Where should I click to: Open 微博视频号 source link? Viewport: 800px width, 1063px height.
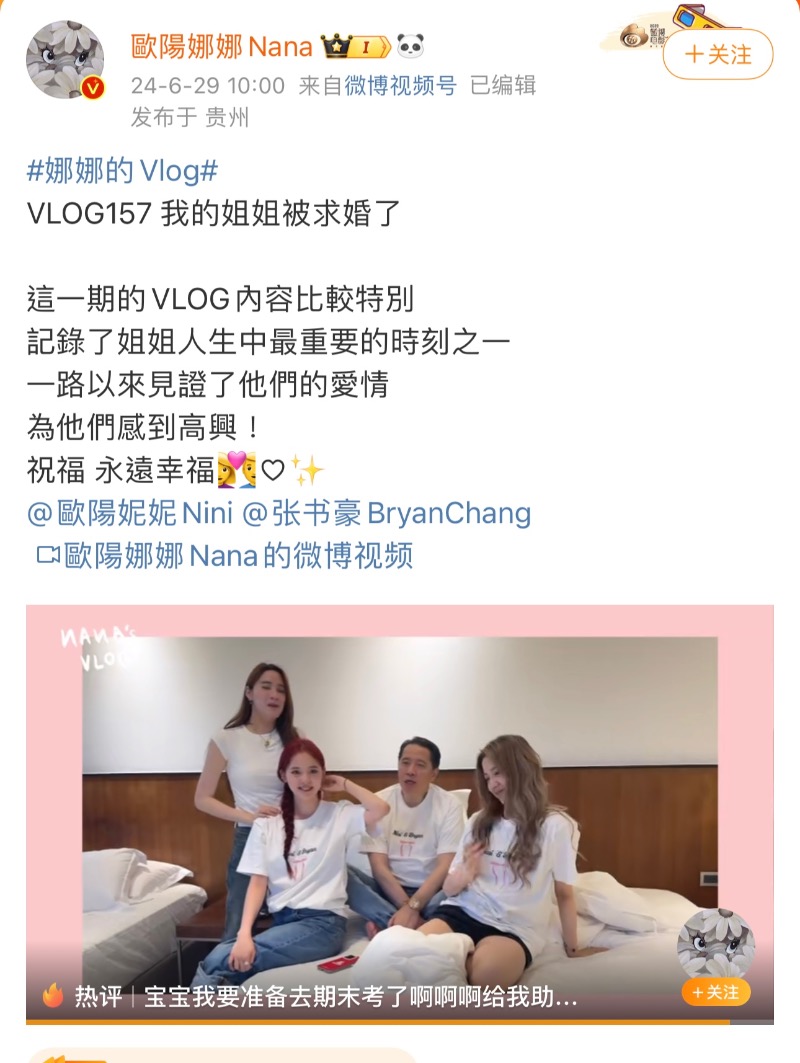pos(400,86)
